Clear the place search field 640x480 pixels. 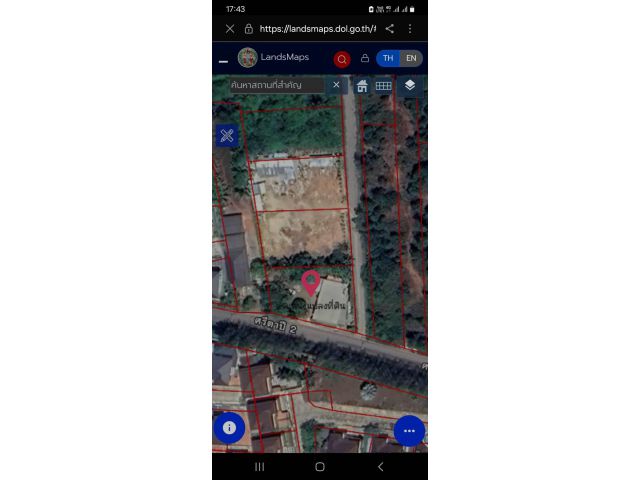pyautogui.click(x=336, y=85)
